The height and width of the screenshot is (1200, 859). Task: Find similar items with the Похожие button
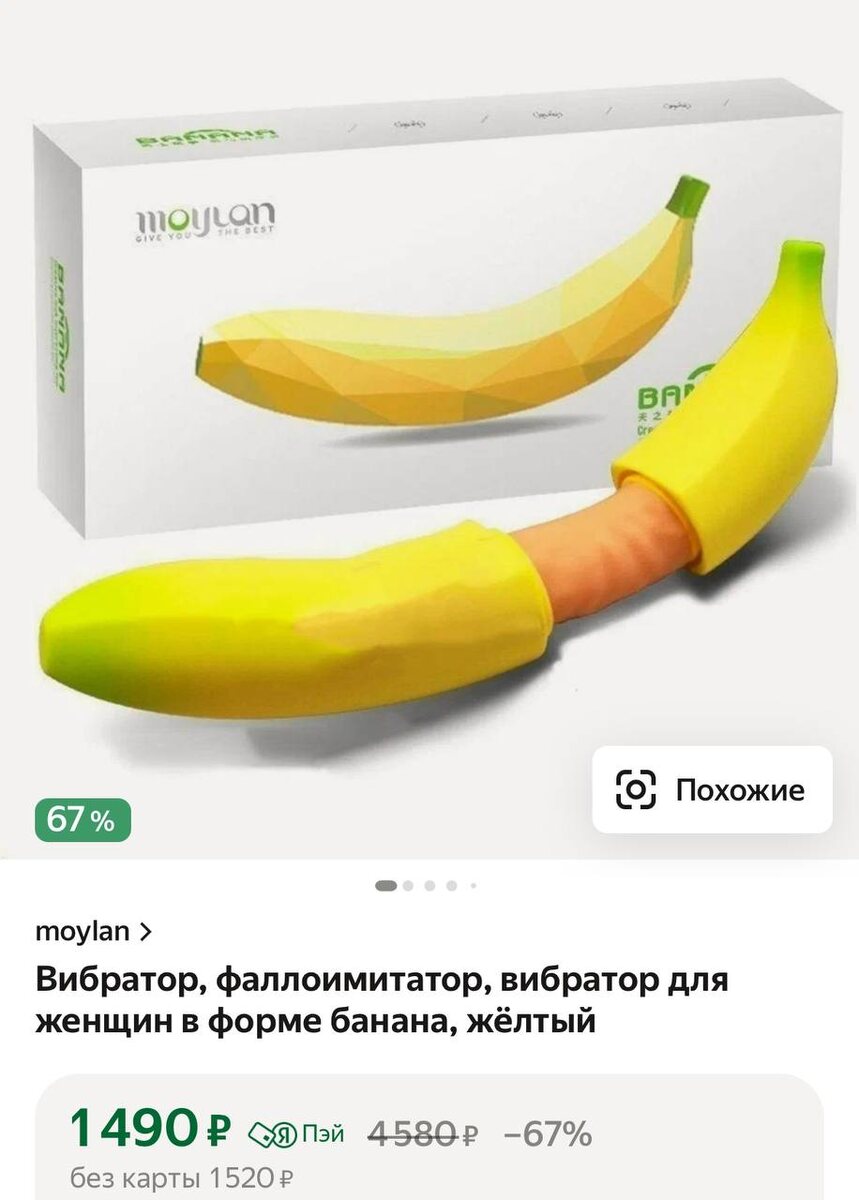(x=711, y=790)
